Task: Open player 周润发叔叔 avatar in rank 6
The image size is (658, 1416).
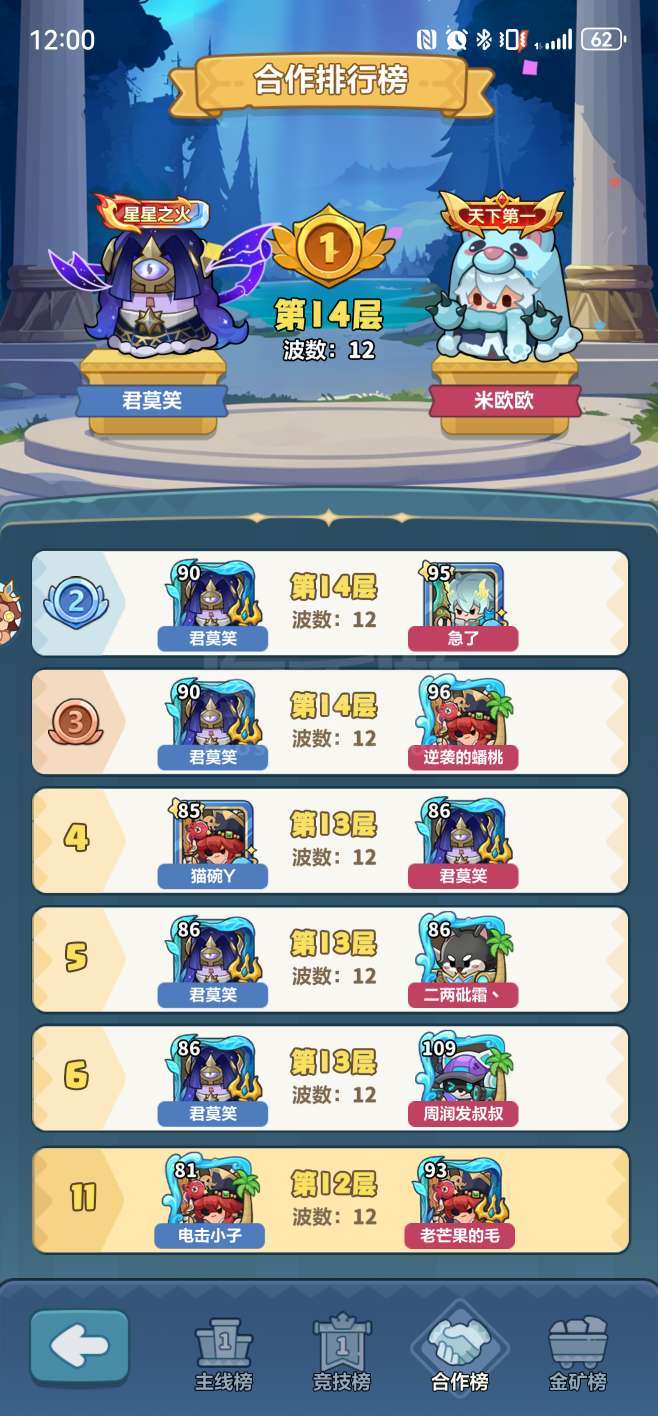Action: click(x=463, y=1073)
